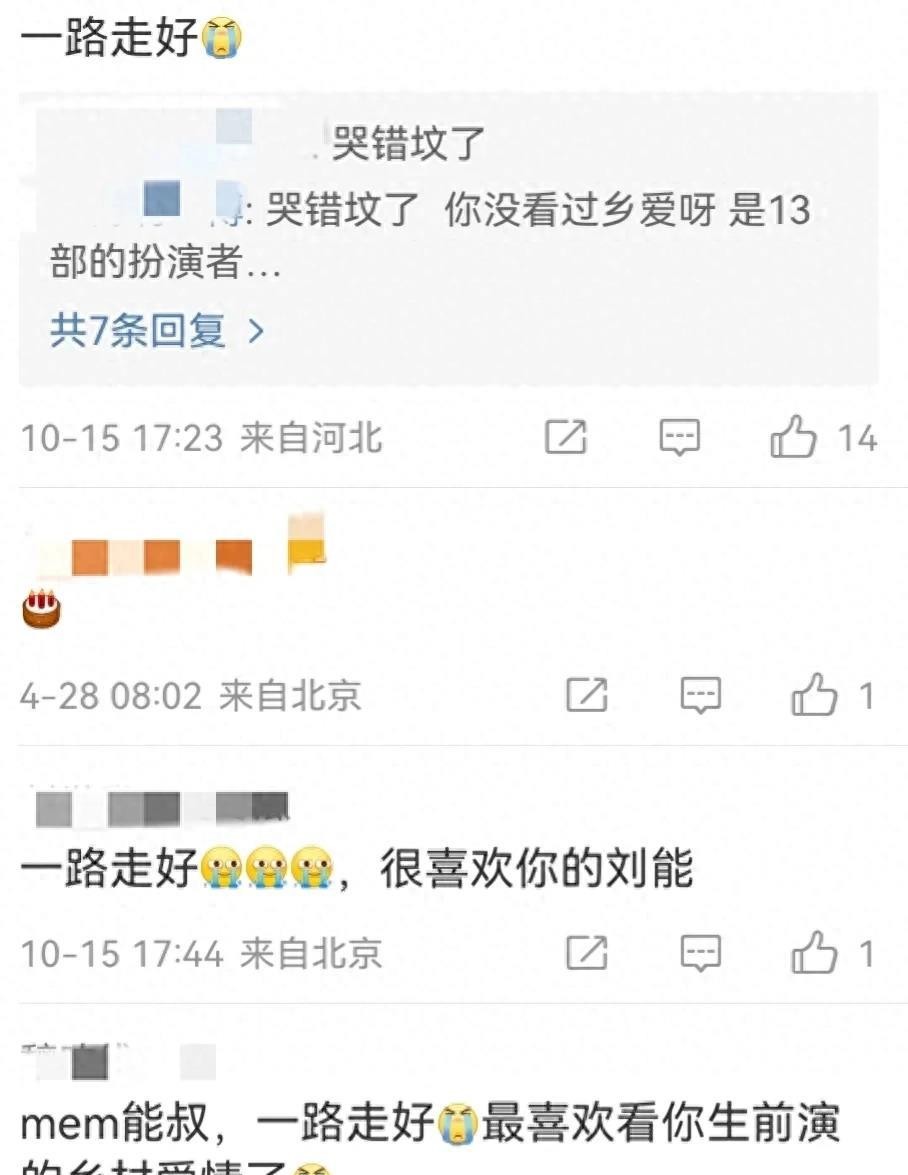This screenshot has height=1175, width=908.
Task: Open reply box for the 很喜欢你的刘能 comment
Action: click(701, 953)
